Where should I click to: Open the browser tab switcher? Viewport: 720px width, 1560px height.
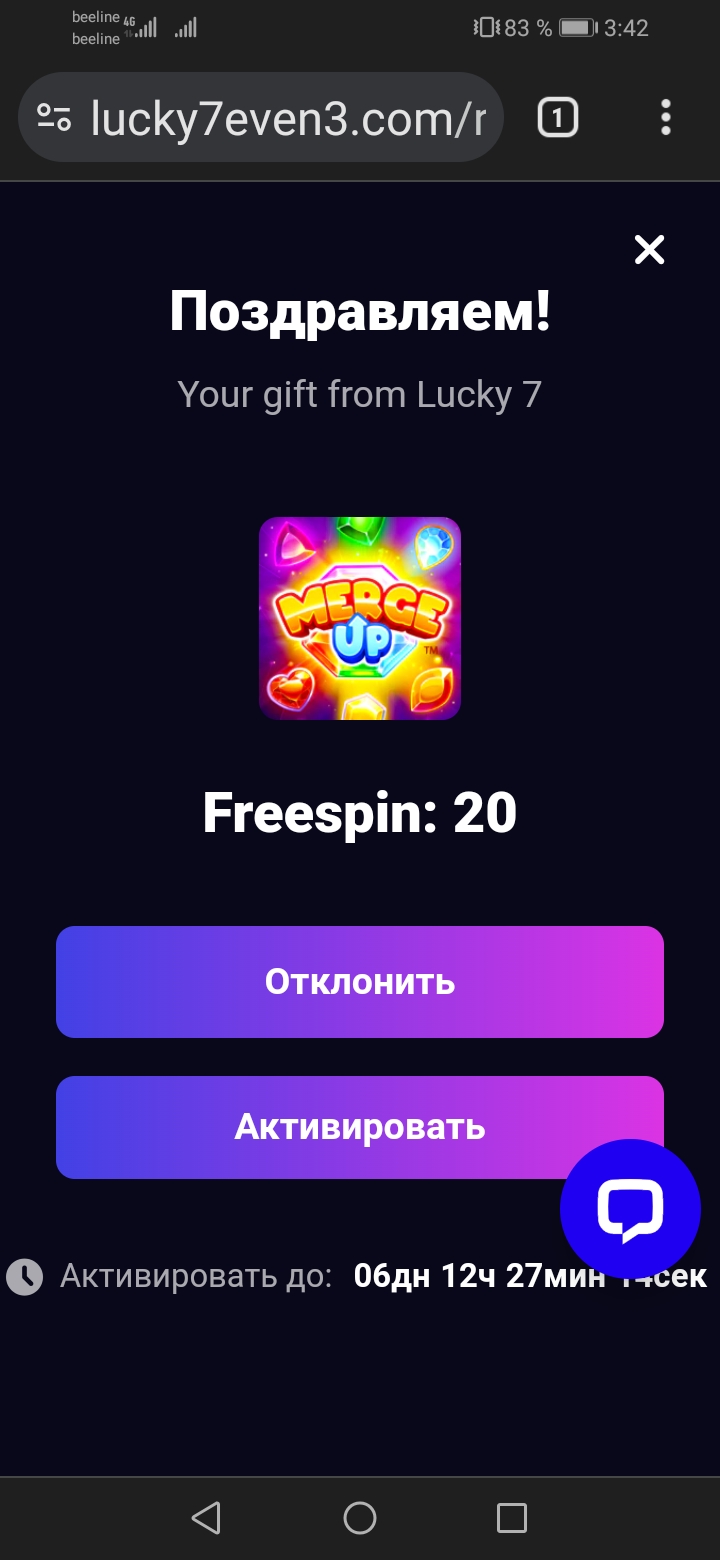click(x=557, y=118)
